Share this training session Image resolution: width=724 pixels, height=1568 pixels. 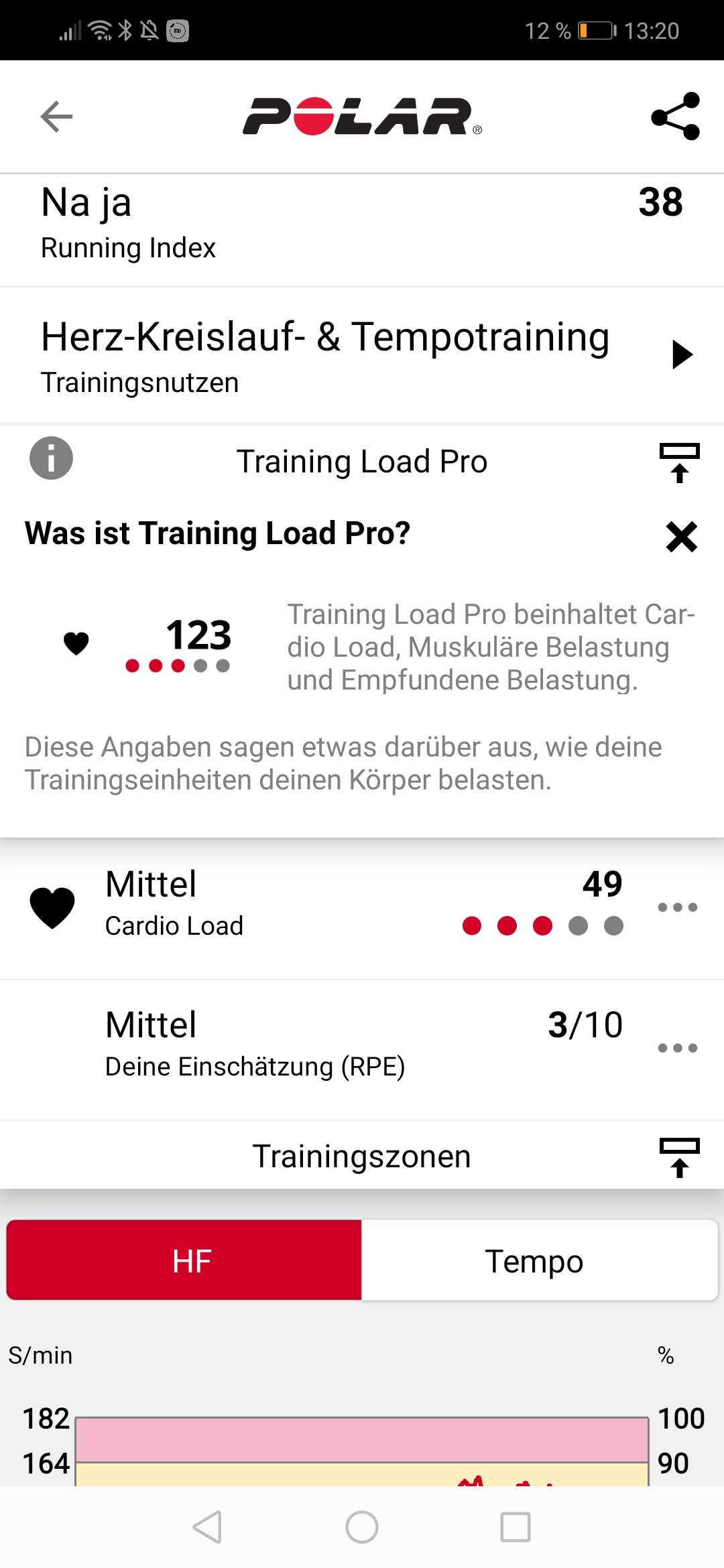coord(676,117)
